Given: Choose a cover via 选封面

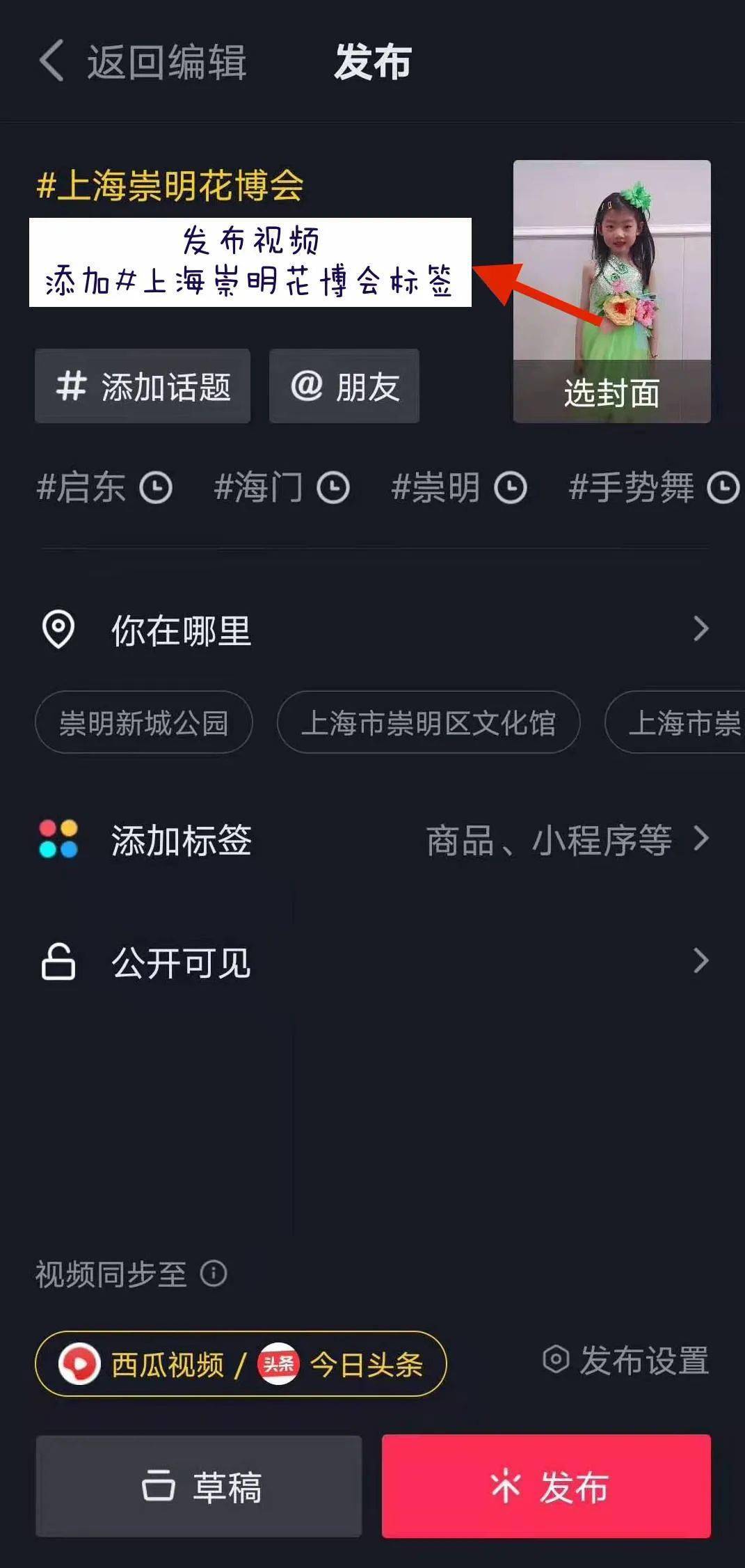Looking at the screenshot, I should click(x=611, y=392).
